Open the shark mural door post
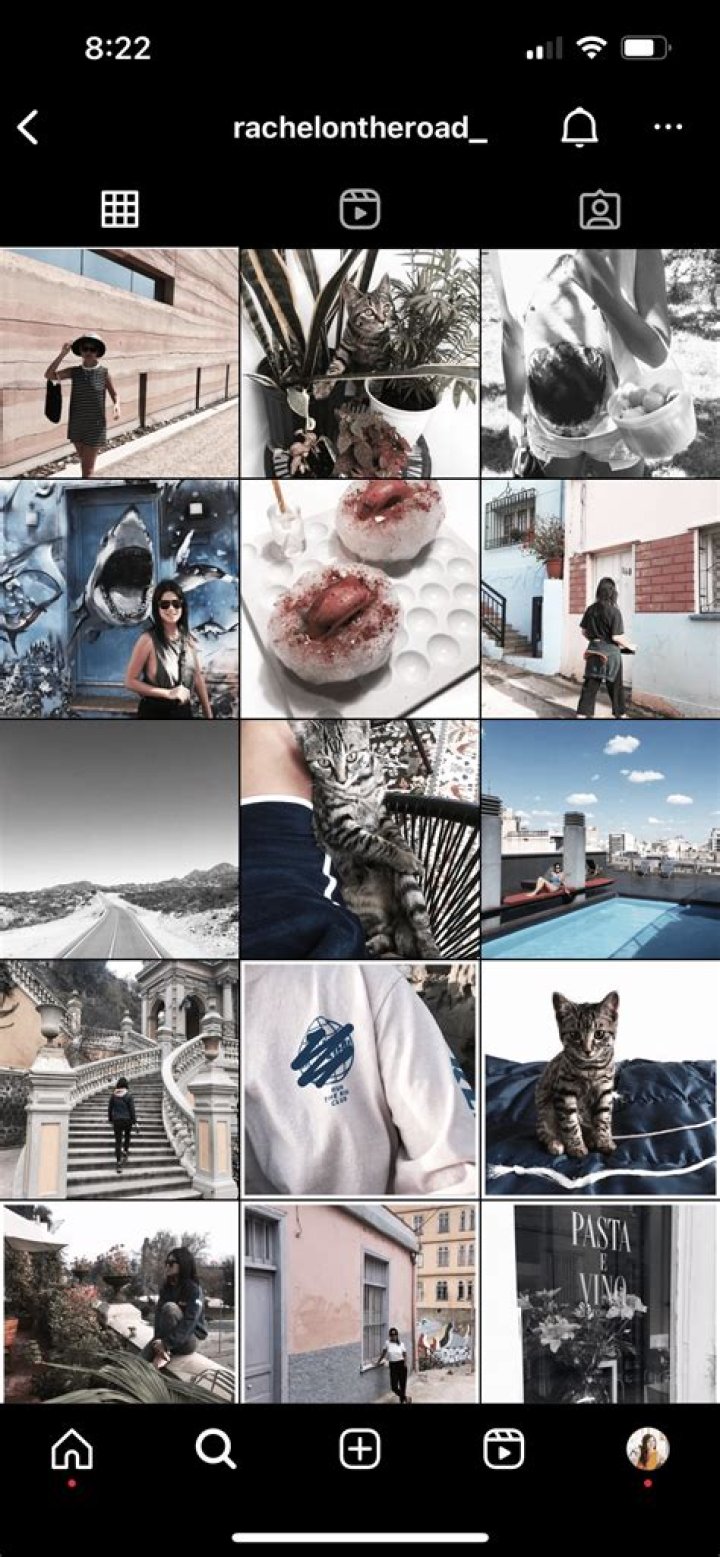 click(x=119, y=599)
